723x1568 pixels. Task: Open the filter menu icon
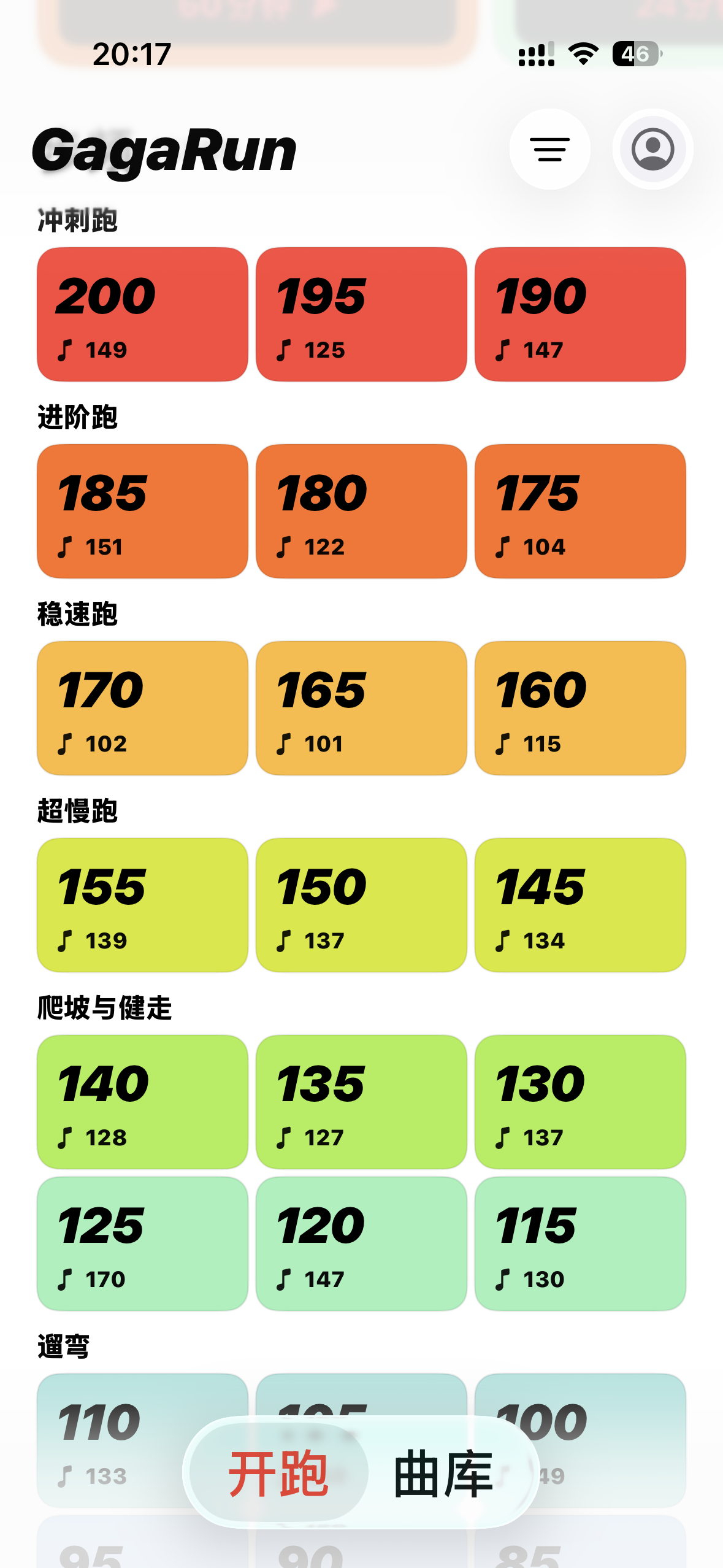(549, 149)
